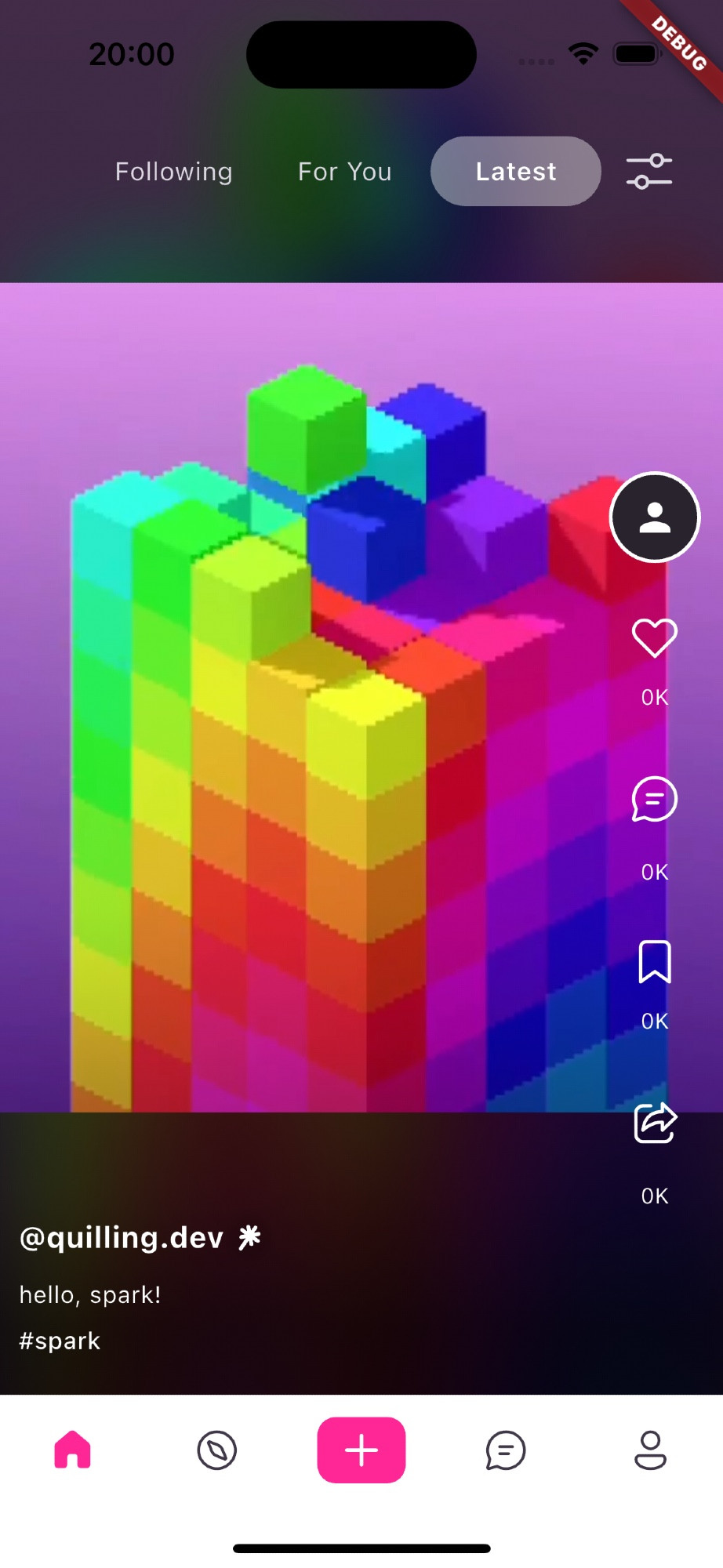Open comments on this video
Image resolution: width=723 pixels, height=1568 pixels.
click(655, 800)
